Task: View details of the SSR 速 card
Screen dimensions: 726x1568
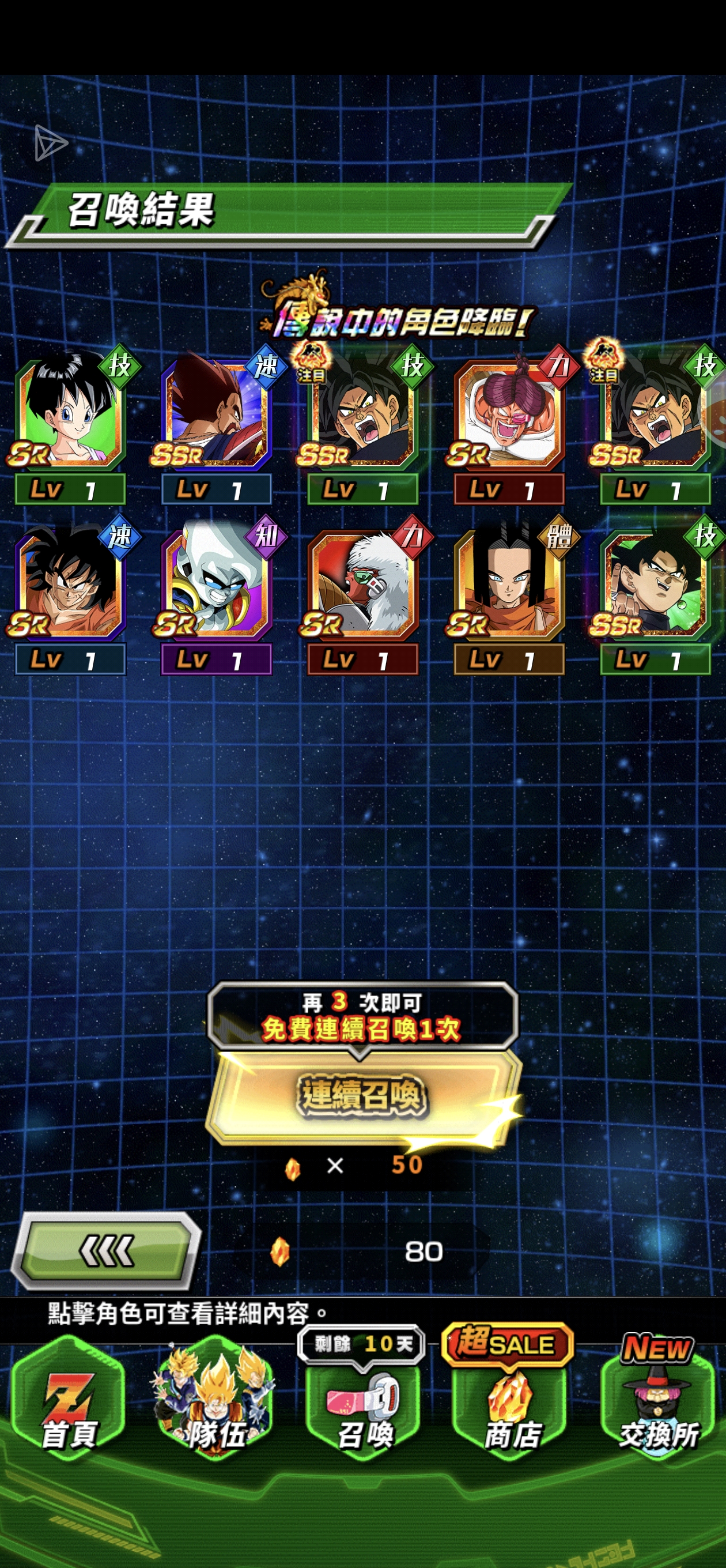Action: (216, 415)
